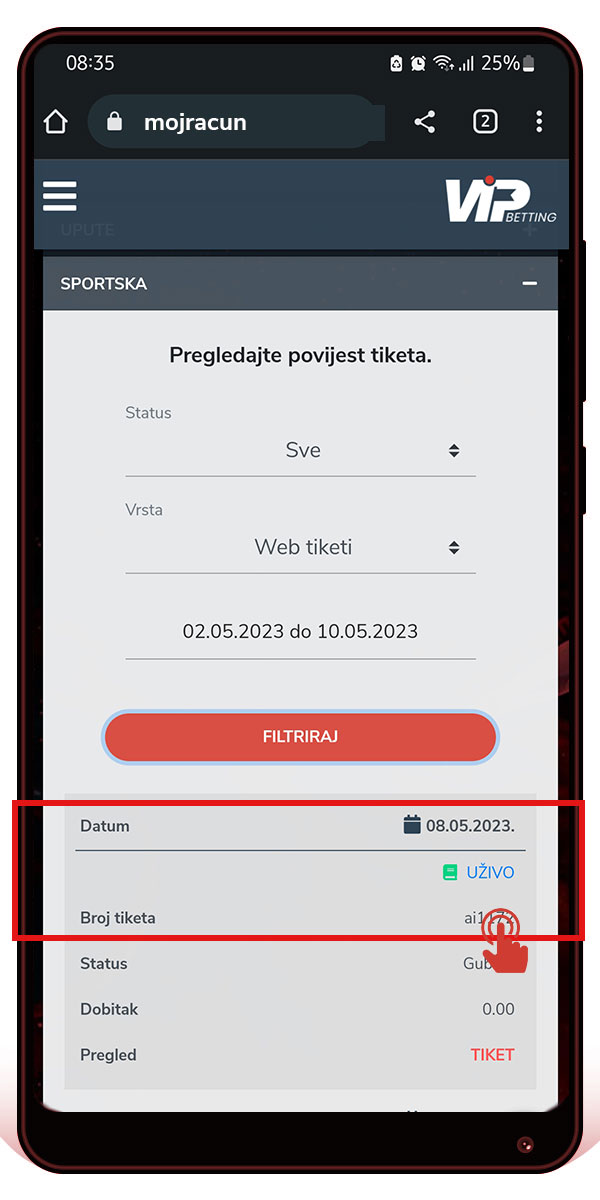The image size is (600, 1200).
Task: Change the date range 02.05.2023 do 10.05.2023
Action: [300, 632]
